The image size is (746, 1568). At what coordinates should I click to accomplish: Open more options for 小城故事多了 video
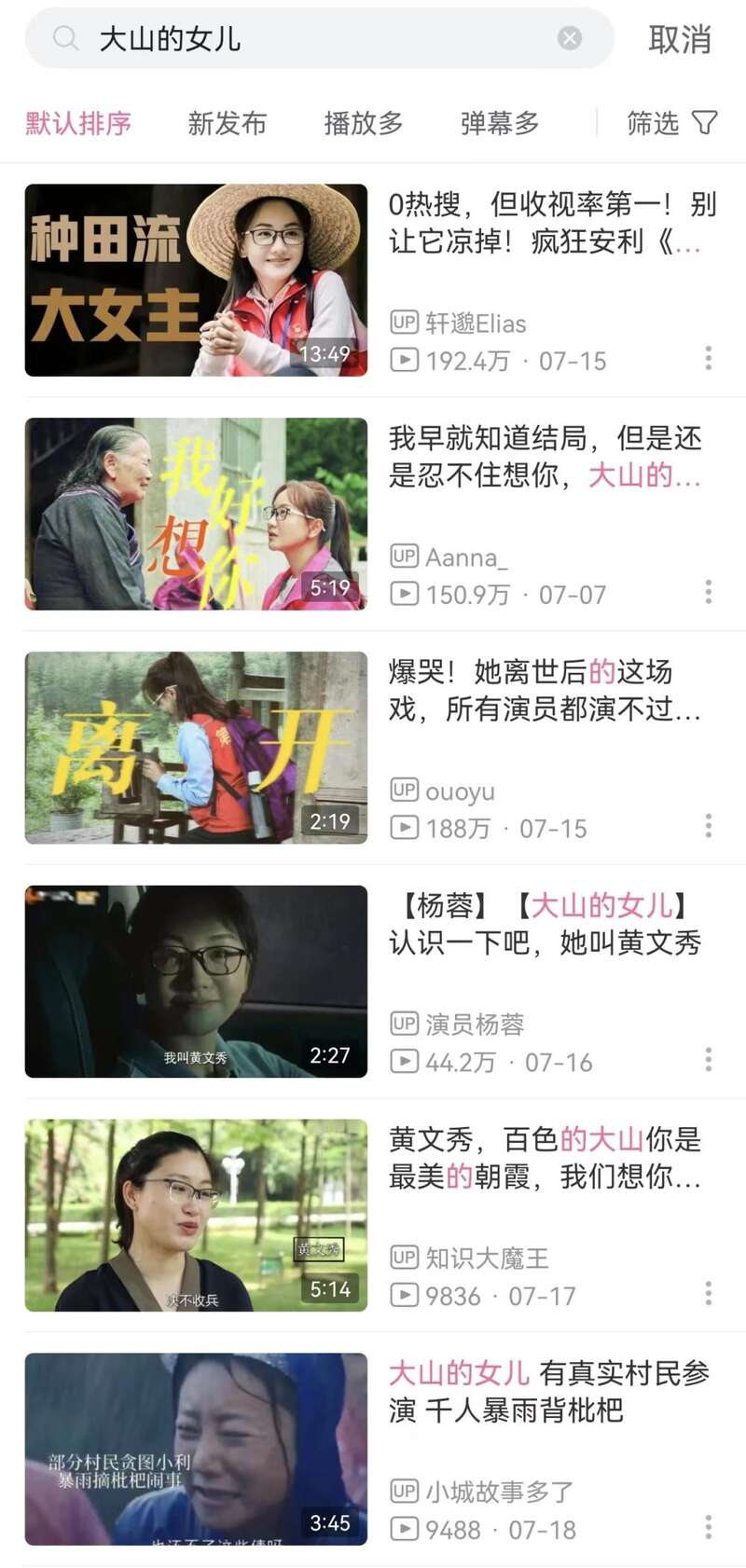tap(709, 1528)
